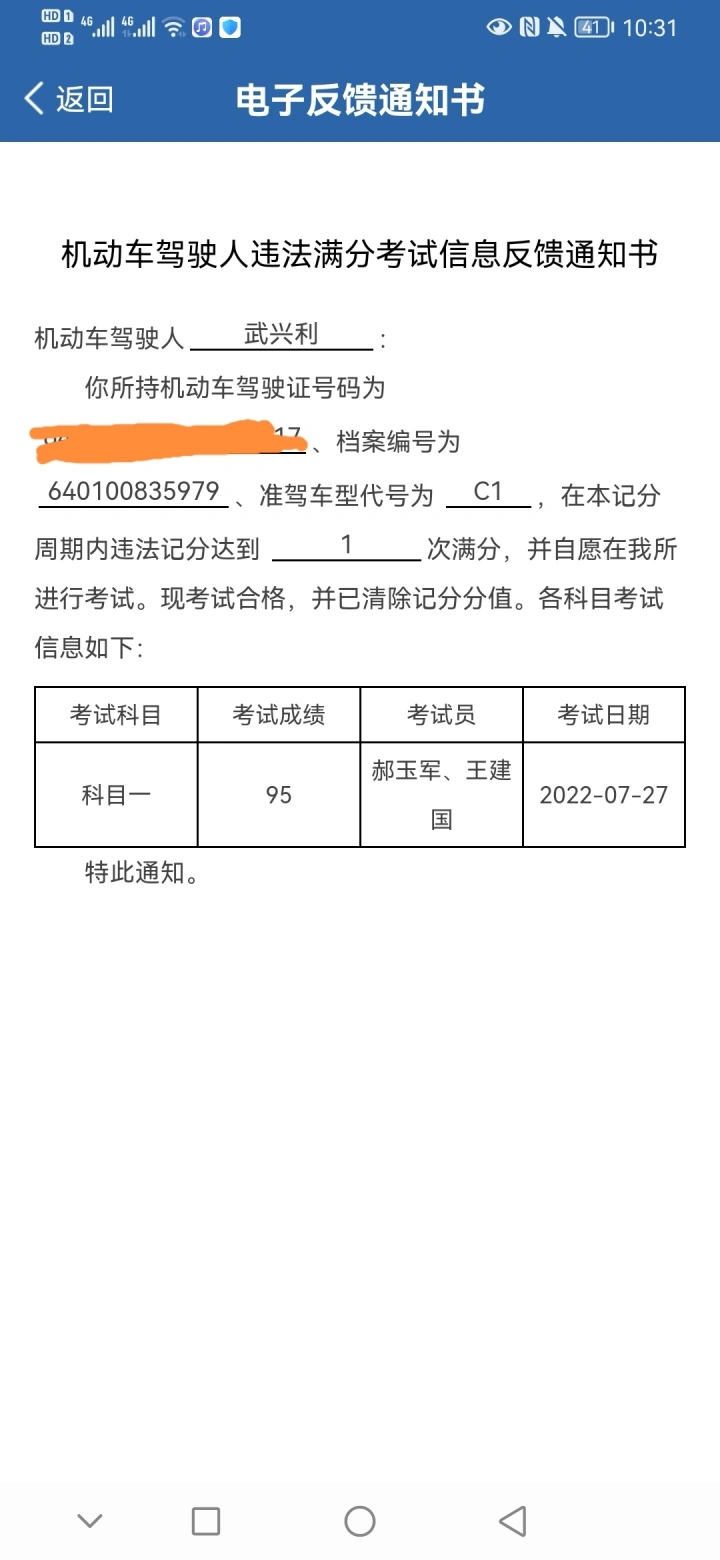Viewport: 720px width, 1560px height.
Task: Go to the home screen via the circle button
Action: [x=360, y=1521]
